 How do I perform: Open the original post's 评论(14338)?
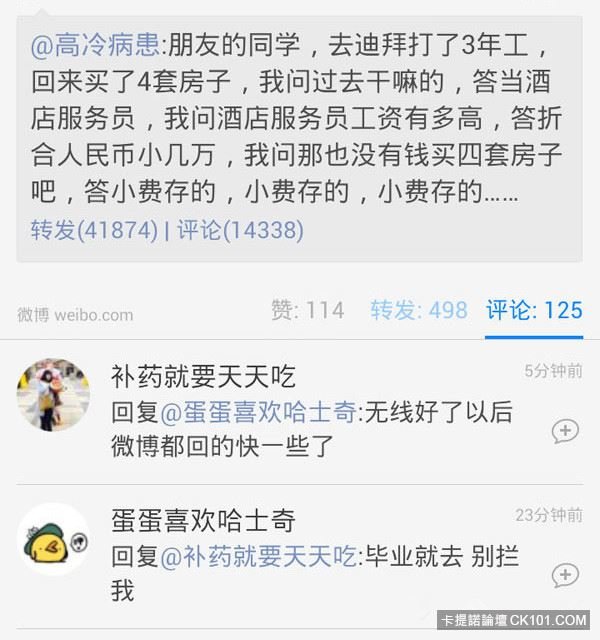tap(240, 231)
